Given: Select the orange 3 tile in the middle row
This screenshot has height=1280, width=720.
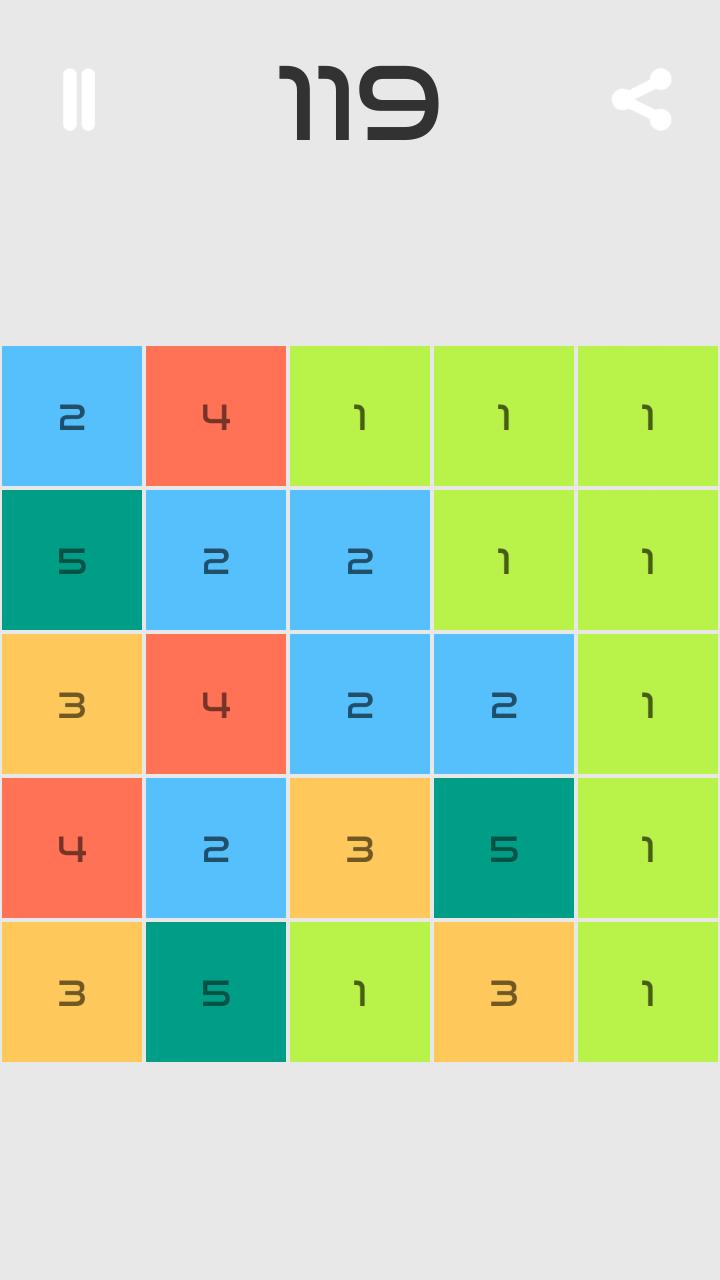Looking at the screenshot, I should 72,704.
